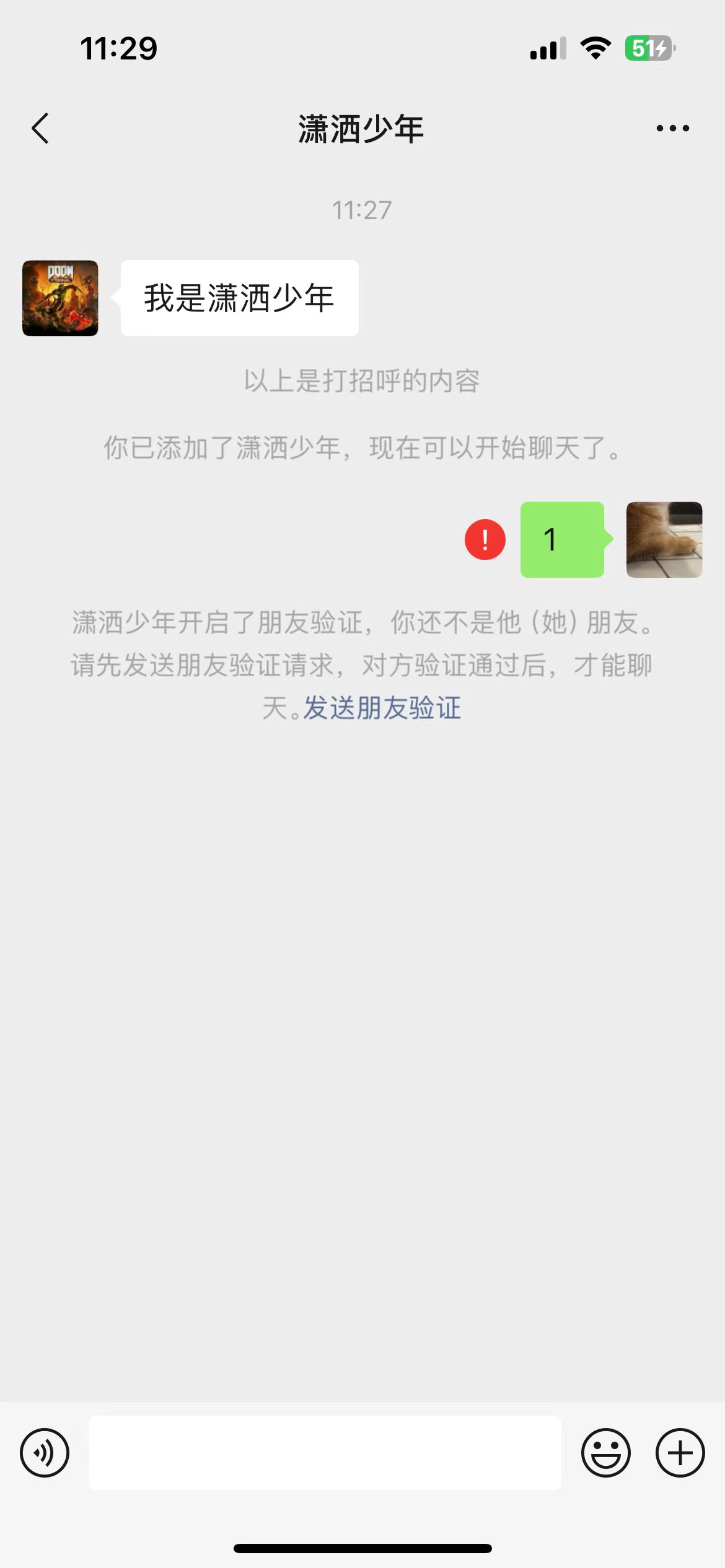The width and height of the screenshot is (725, 1568).
Task: Tap the 发送朋友验证 link
Action: (x=382, y=708)
